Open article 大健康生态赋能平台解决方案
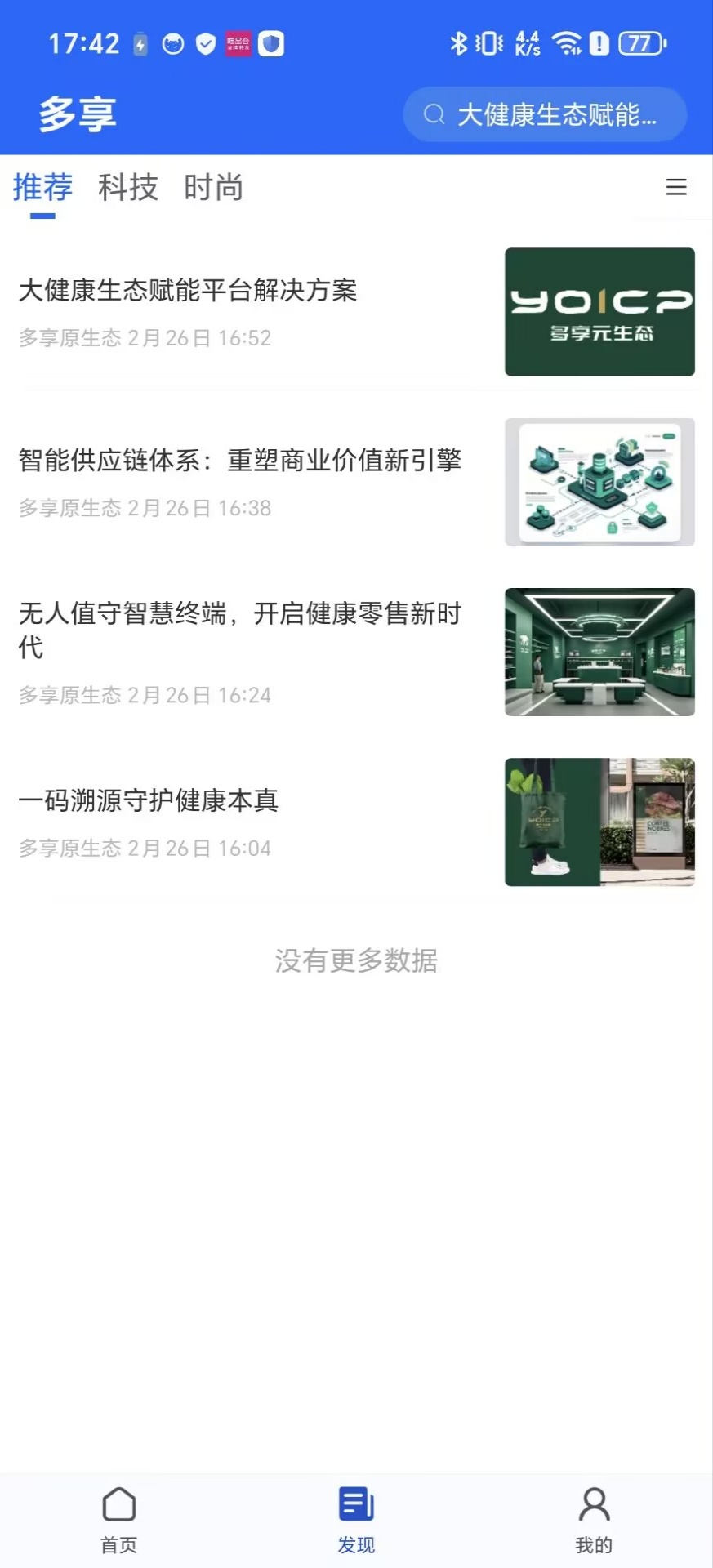The height and width of the screenshot is (1568, 713). pos(188,291)
